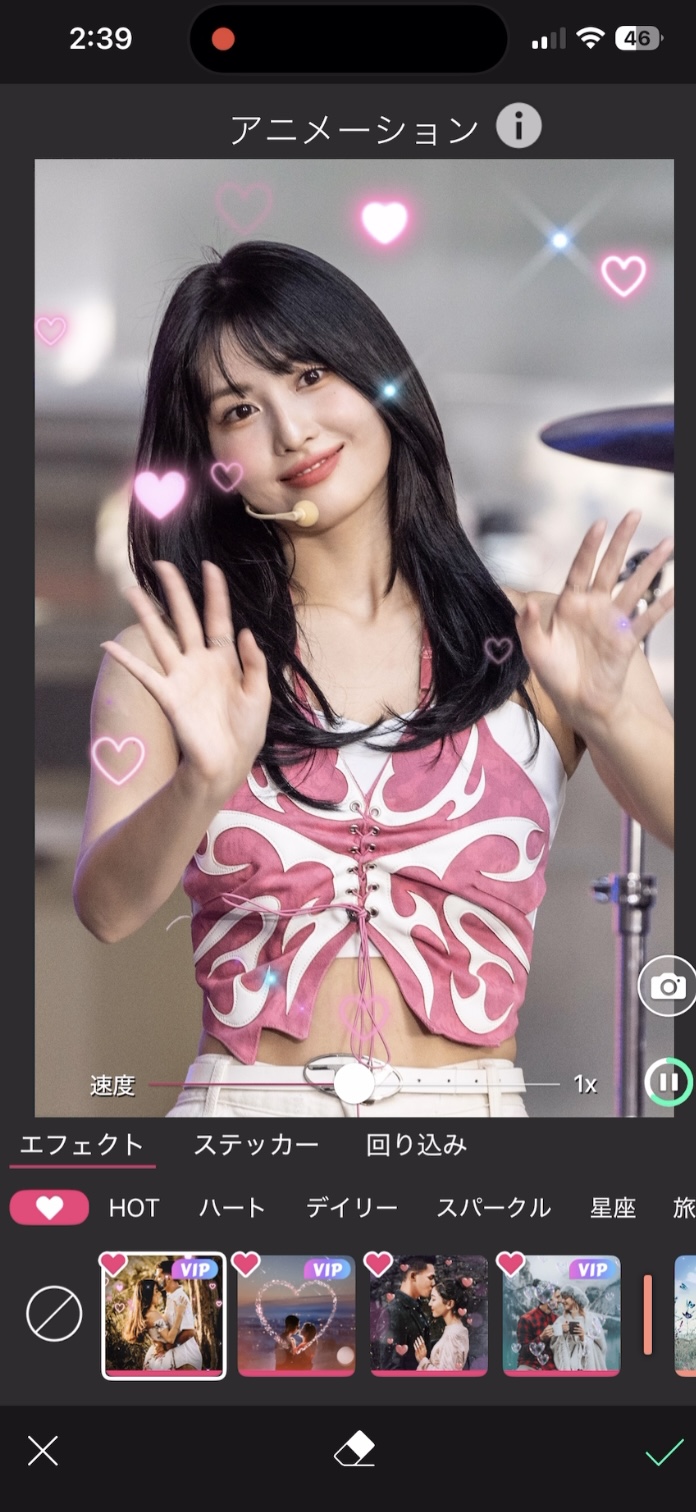Screen dimensions: 696x1512
Task: Apply the animation with the checkmark
Action: click(x=663, y=1450)
